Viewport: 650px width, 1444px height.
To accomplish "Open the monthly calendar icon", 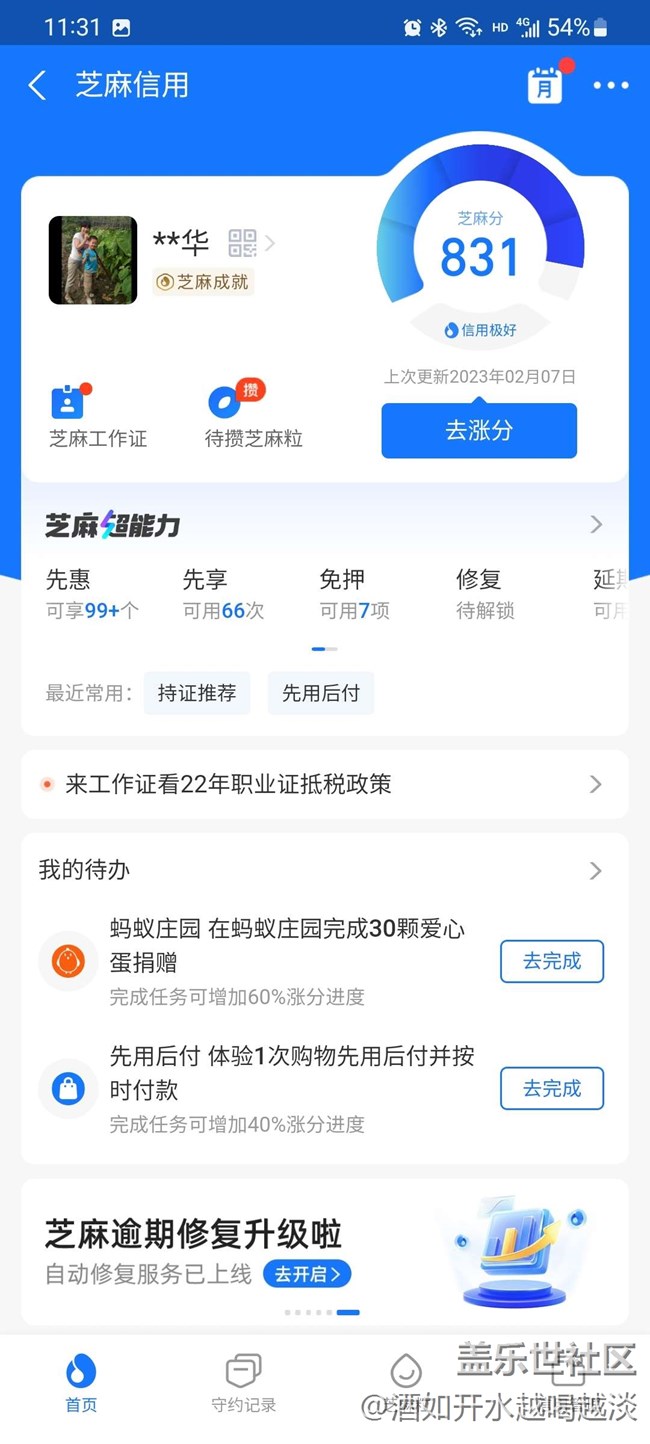I will (545, 86).
